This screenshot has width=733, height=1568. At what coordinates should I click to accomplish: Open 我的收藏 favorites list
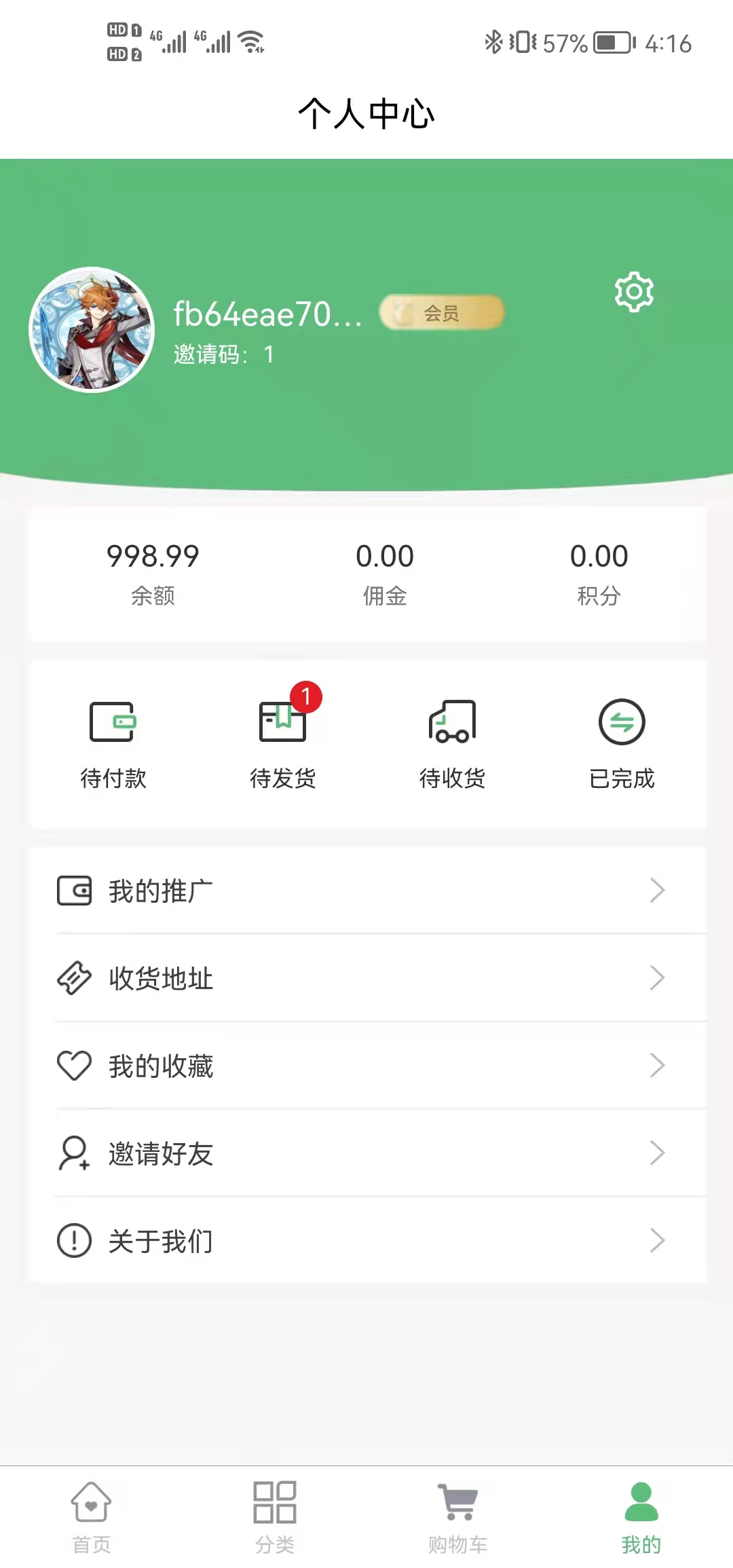(366, 1066)
